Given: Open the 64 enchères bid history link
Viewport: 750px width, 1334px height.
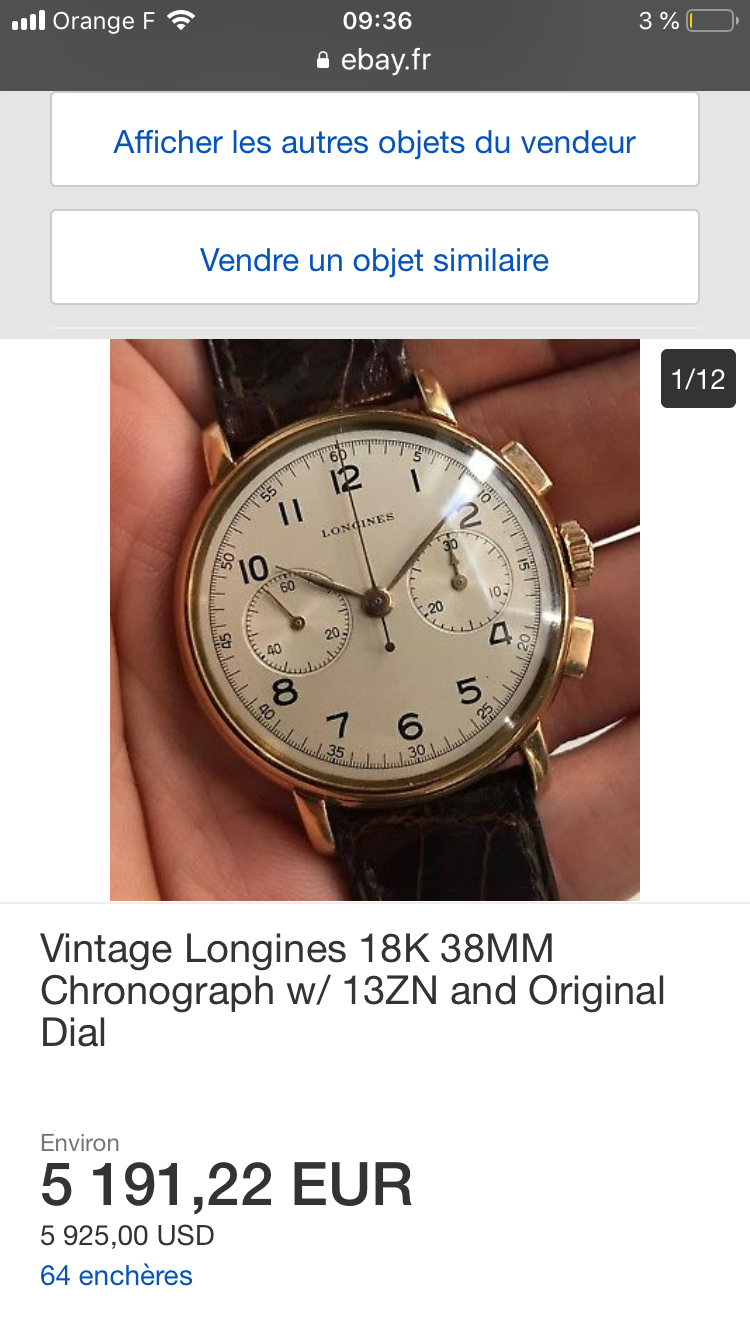Looking at the screenshot, I should 117,1276.
